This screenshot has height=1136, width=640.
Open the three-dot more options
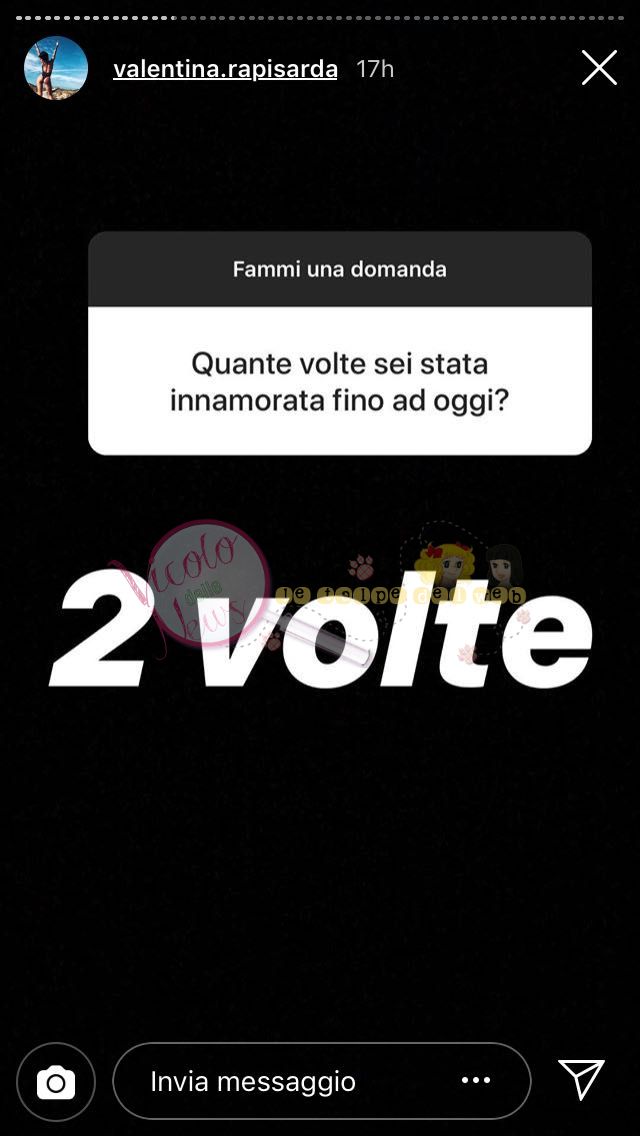(x=476, y=1081)
